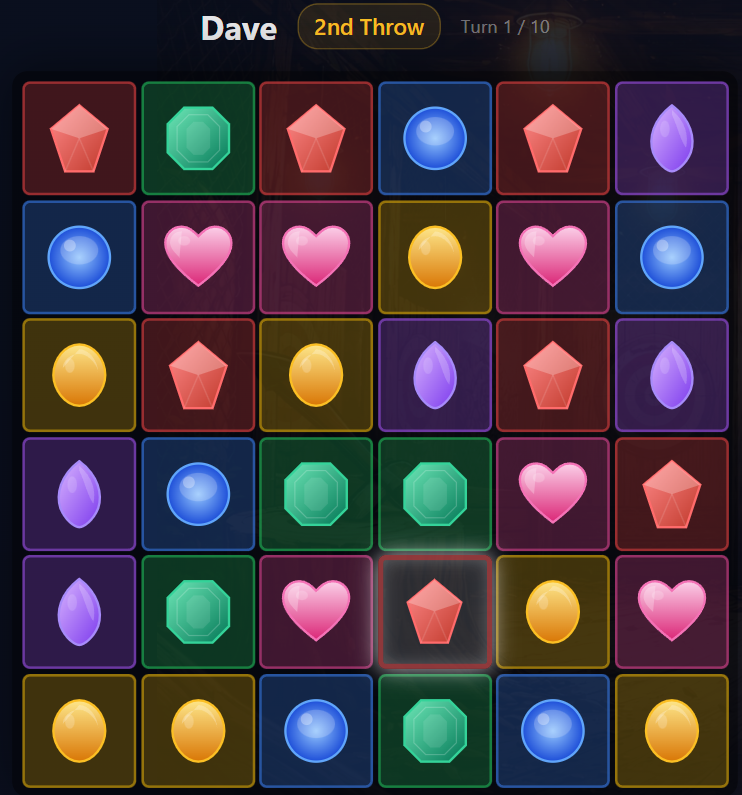Tap the gold oval between two pink hearts
This screenshot has height=795, width=742.
point(435,257)
